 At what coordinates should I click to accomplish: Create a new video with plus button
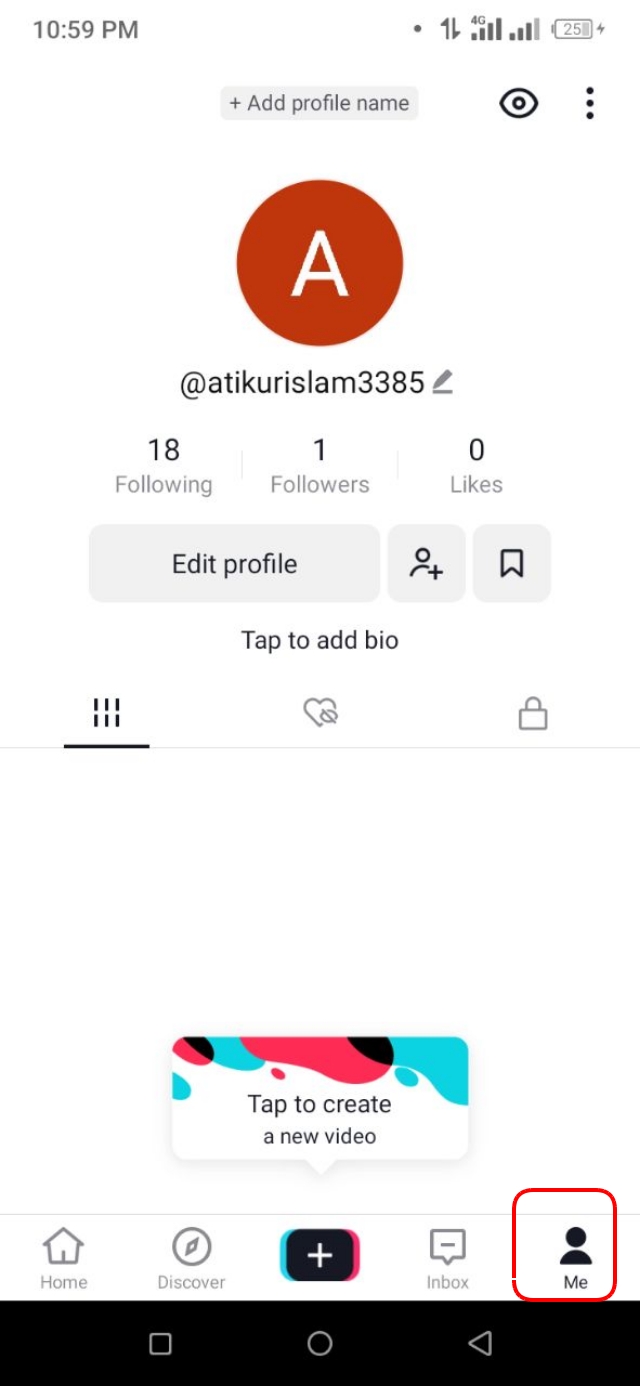[320, 1255]
